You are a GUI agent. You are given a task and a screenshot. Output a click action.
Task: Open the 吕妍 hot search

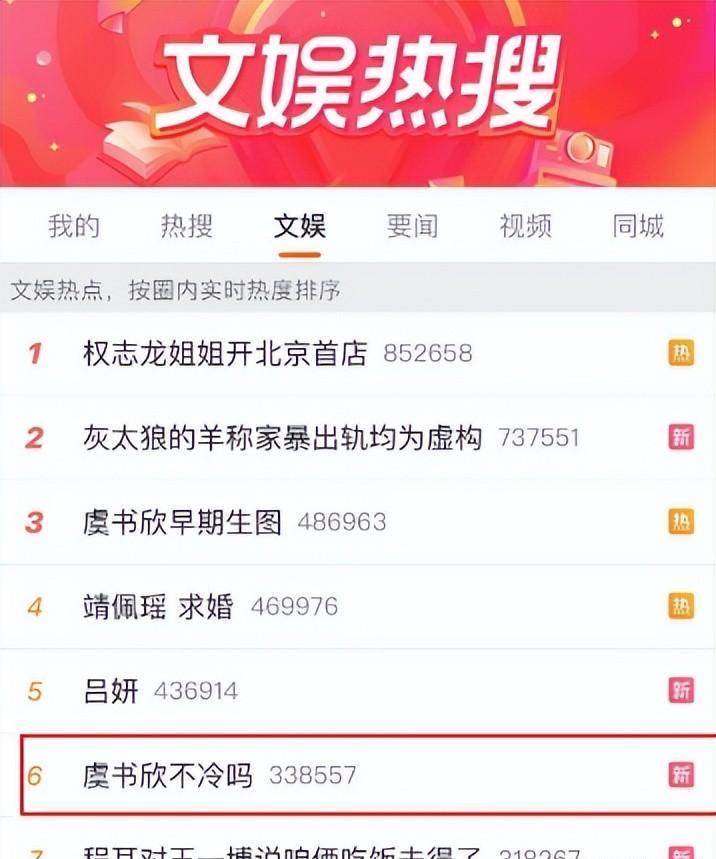111,691
